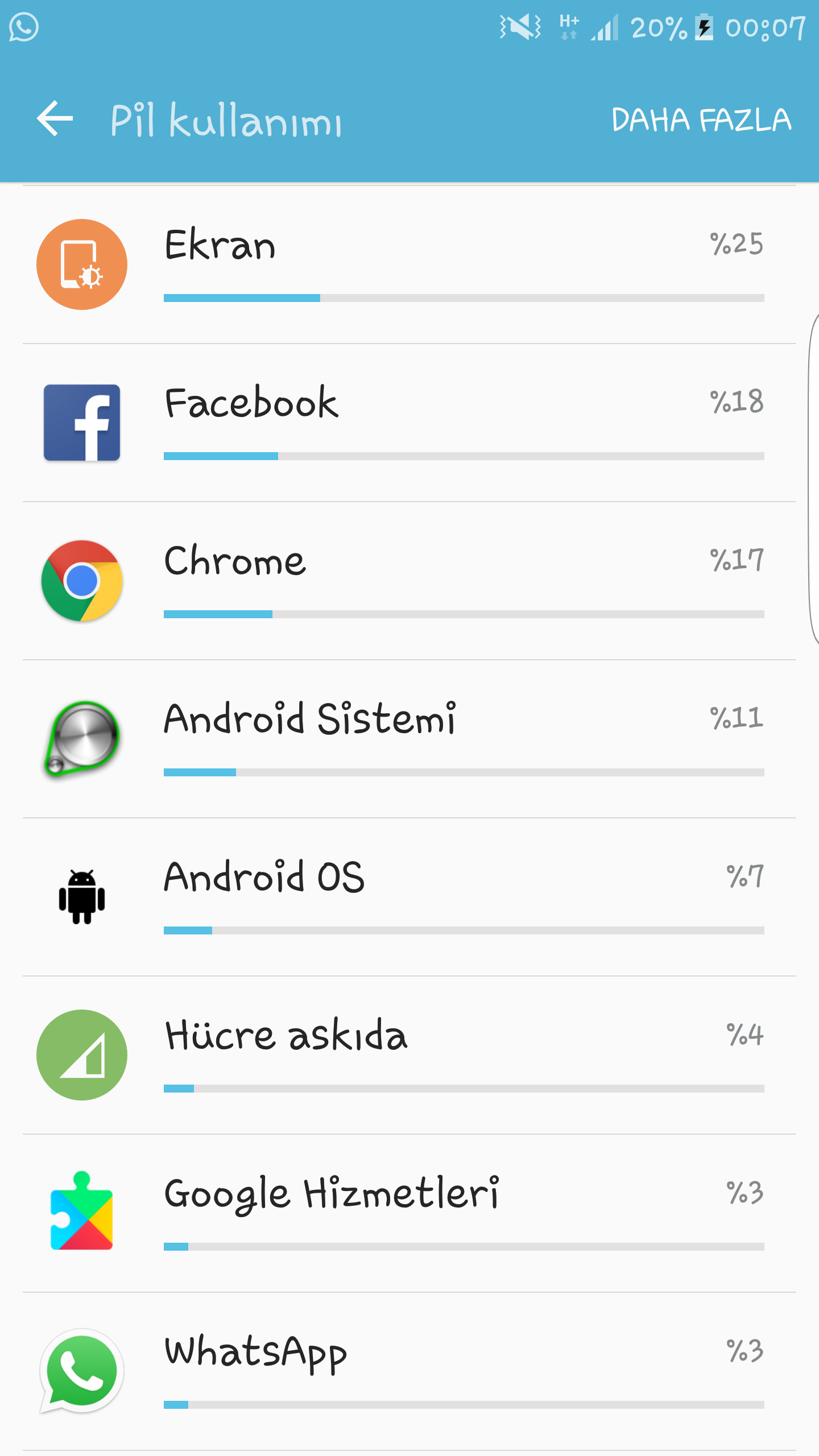Go back from Pil kullanımı
The height and width of the screenshot is (1456, 819).
[55, 119]
